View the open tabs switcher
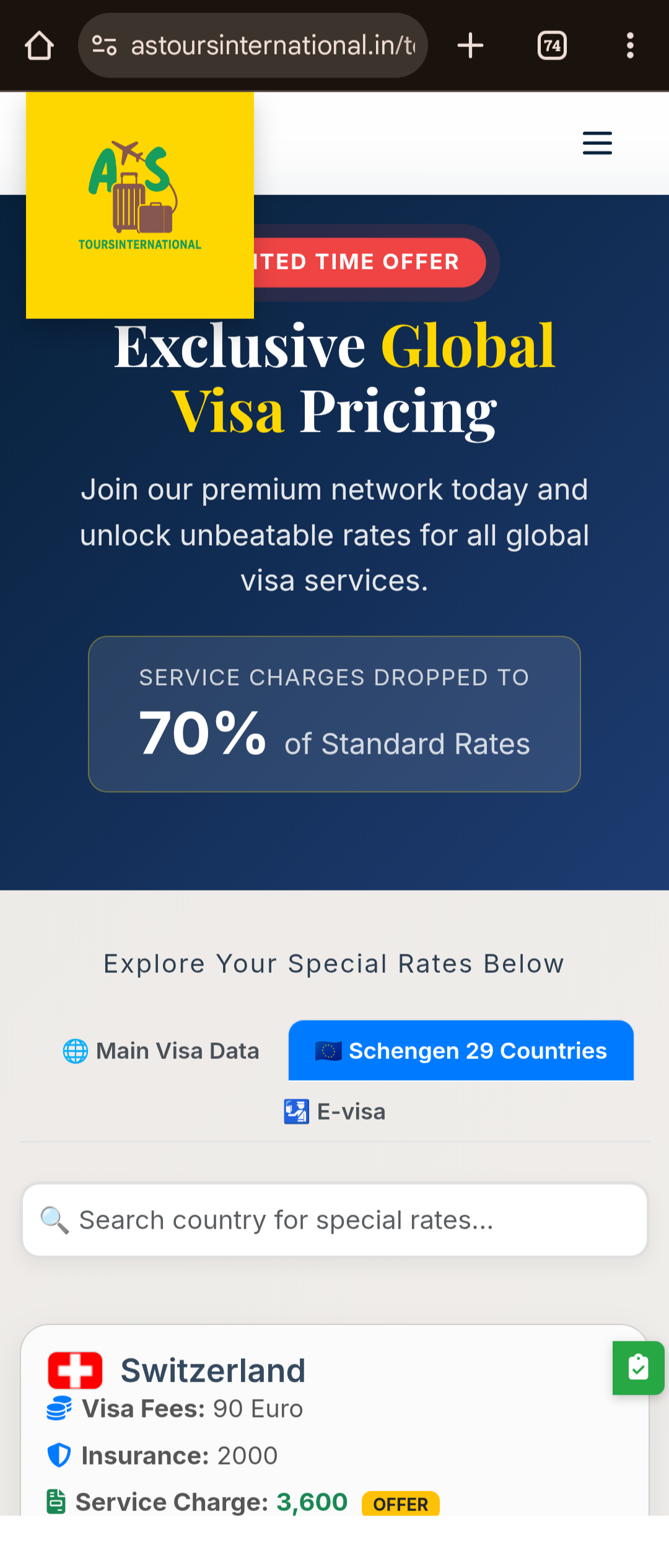 coord(552,46)
